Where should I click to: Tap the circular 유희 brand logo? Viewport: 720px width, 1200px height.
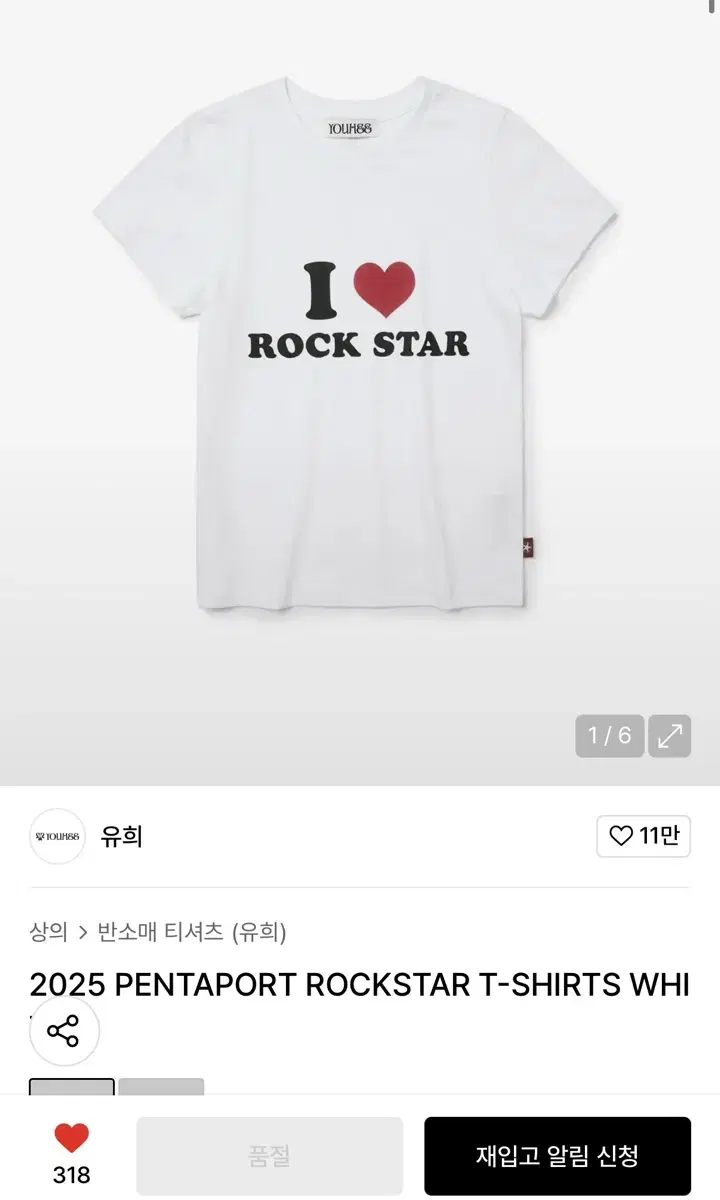coord(57,838)
